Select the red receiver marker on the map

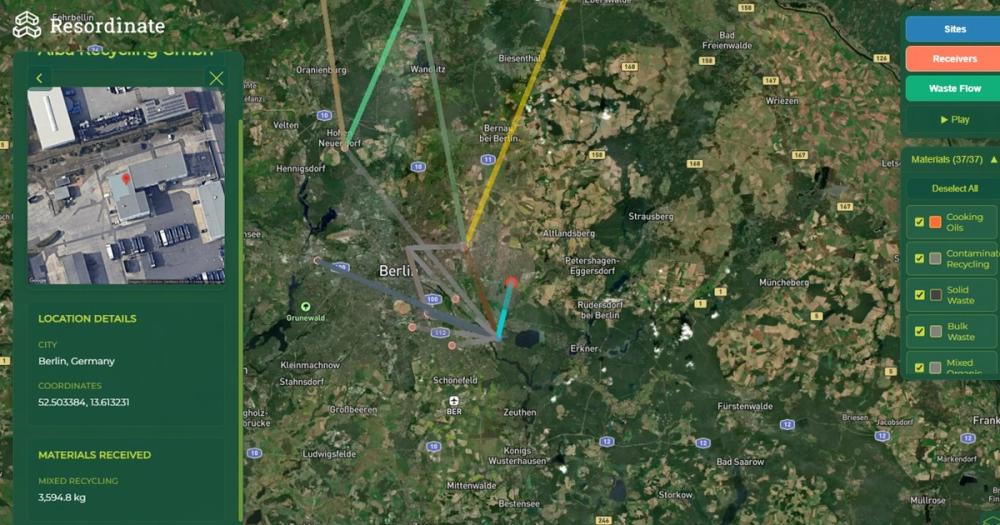[511, 283]
